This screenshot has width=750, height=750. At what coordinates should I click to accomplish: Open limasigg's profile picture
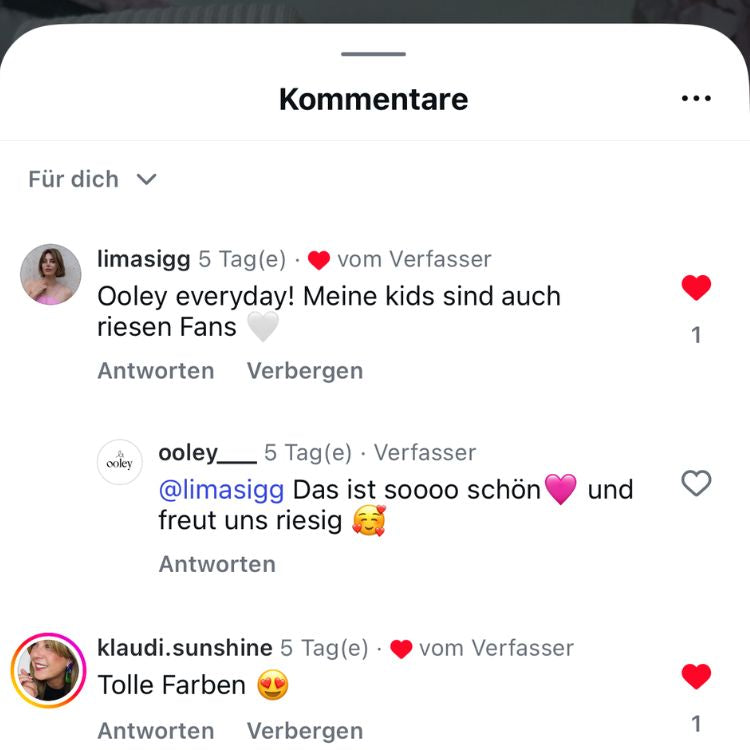51,274
